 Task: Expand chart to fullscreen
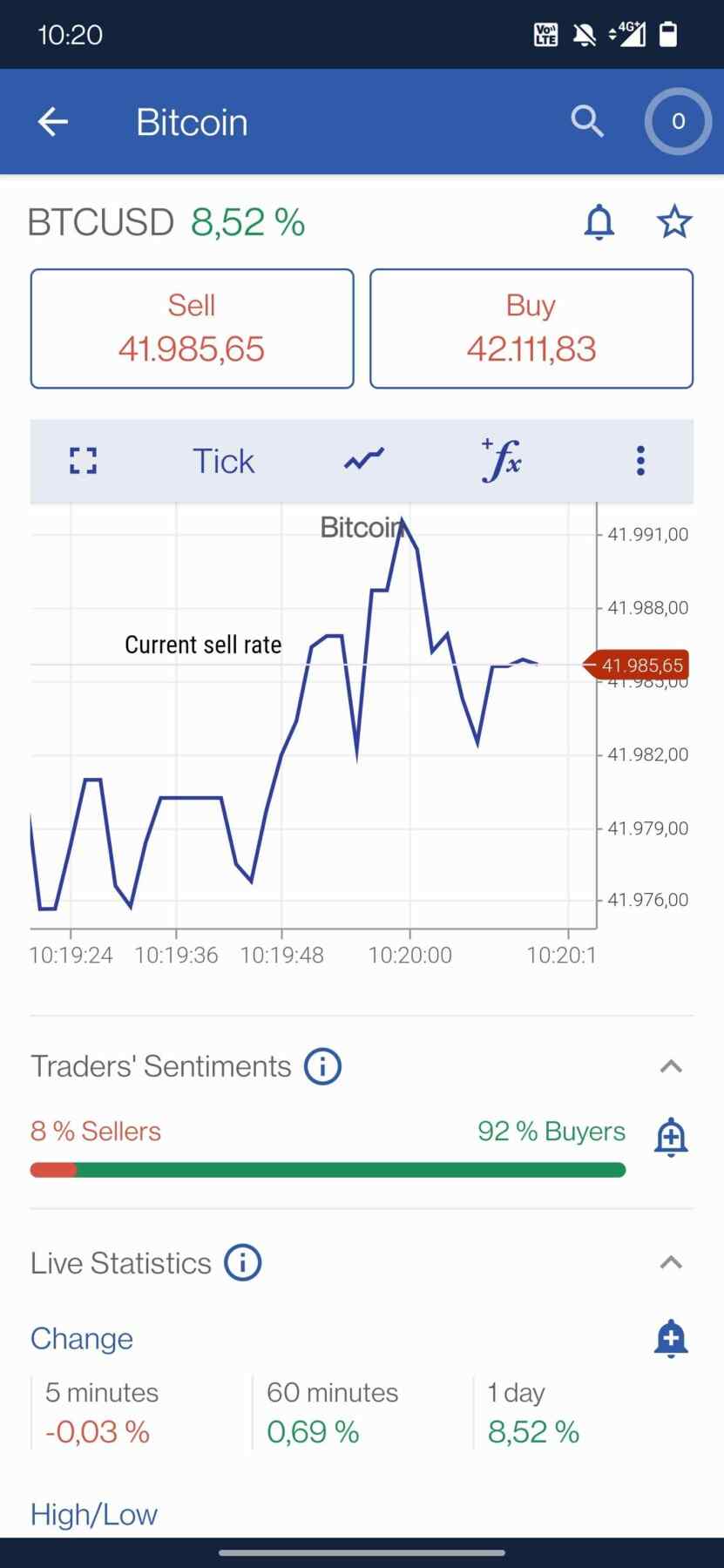click(83, 461)
